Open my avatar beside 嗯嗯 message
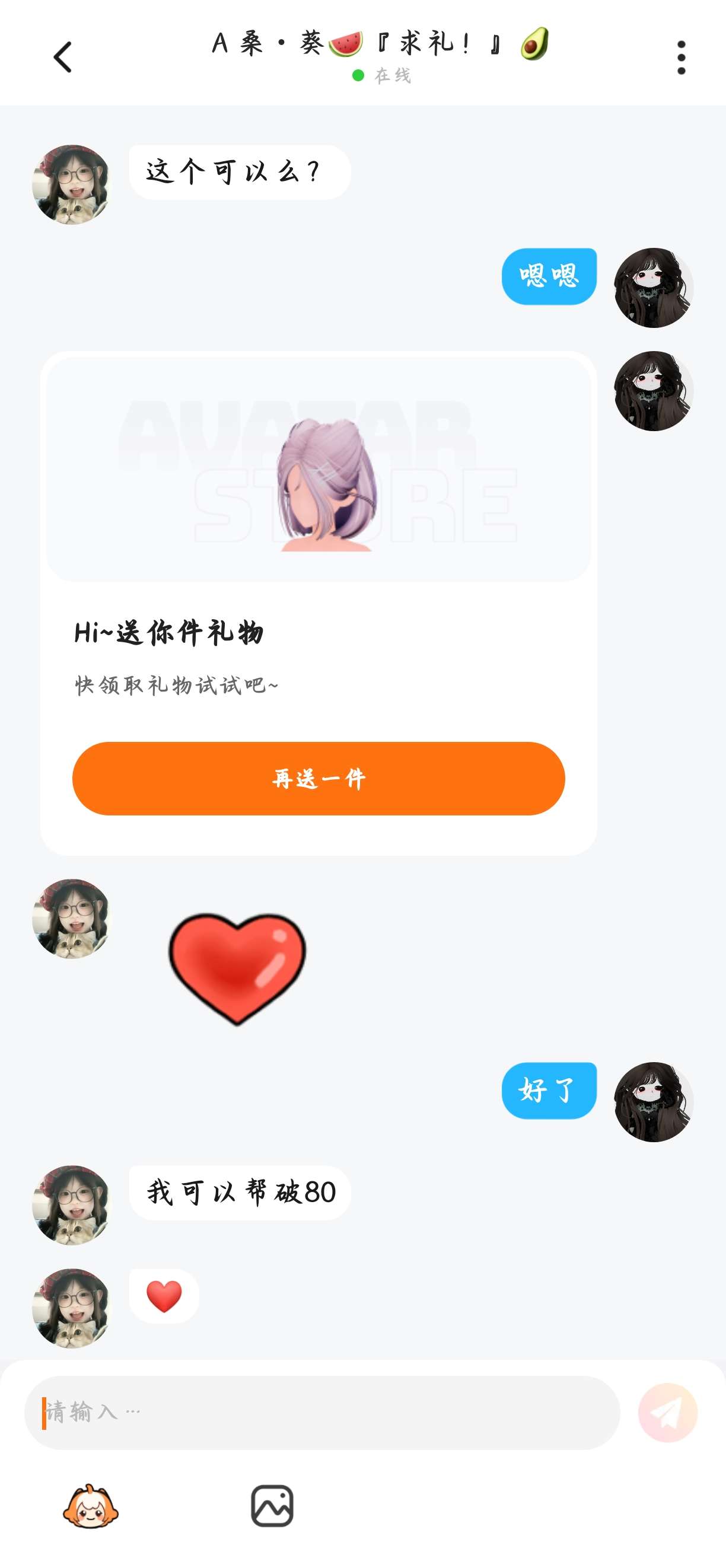 click(x=654, y=287)
